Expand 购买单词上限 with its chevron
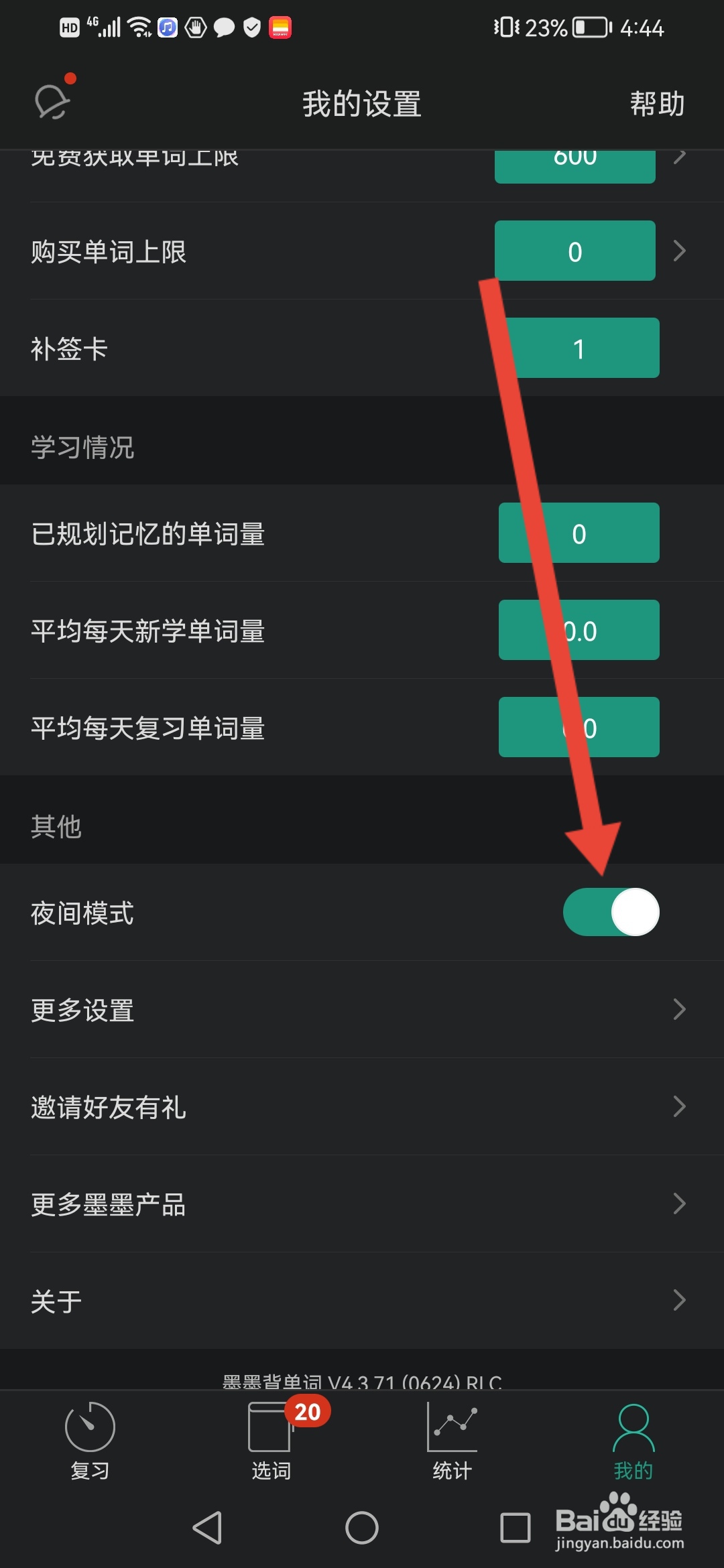 point(679,251)
